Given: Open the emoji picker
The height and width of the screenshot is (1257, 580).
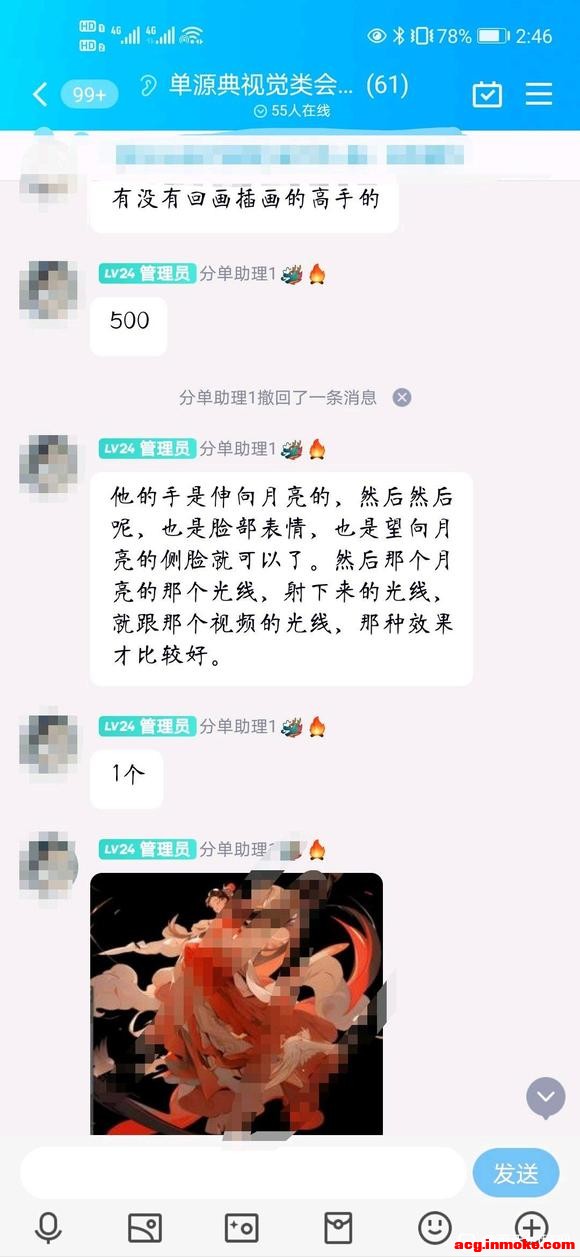Looking at the screenshot, I should tap(435, 1227).
